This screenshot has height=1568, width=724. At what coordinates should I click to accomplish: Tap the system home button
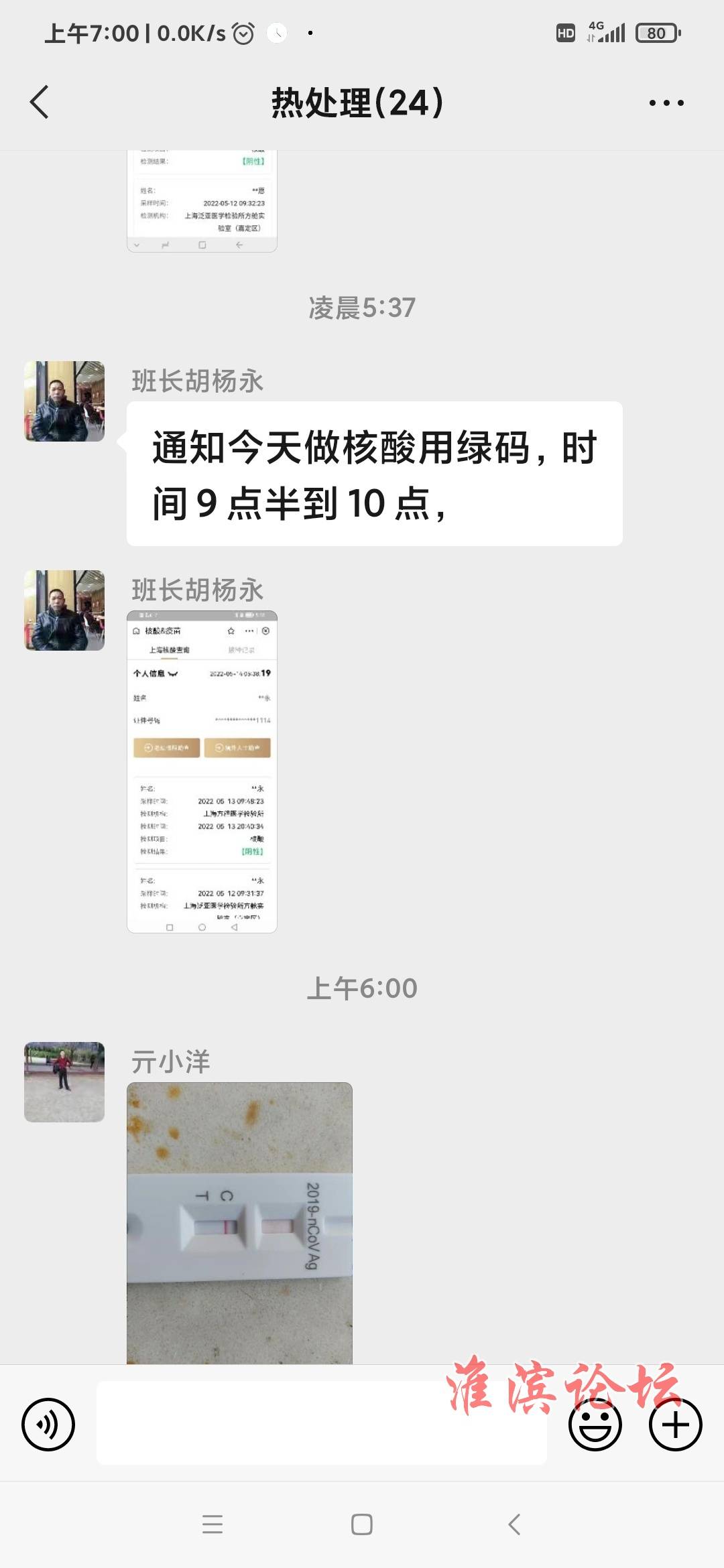click(x=362, y=1524)
